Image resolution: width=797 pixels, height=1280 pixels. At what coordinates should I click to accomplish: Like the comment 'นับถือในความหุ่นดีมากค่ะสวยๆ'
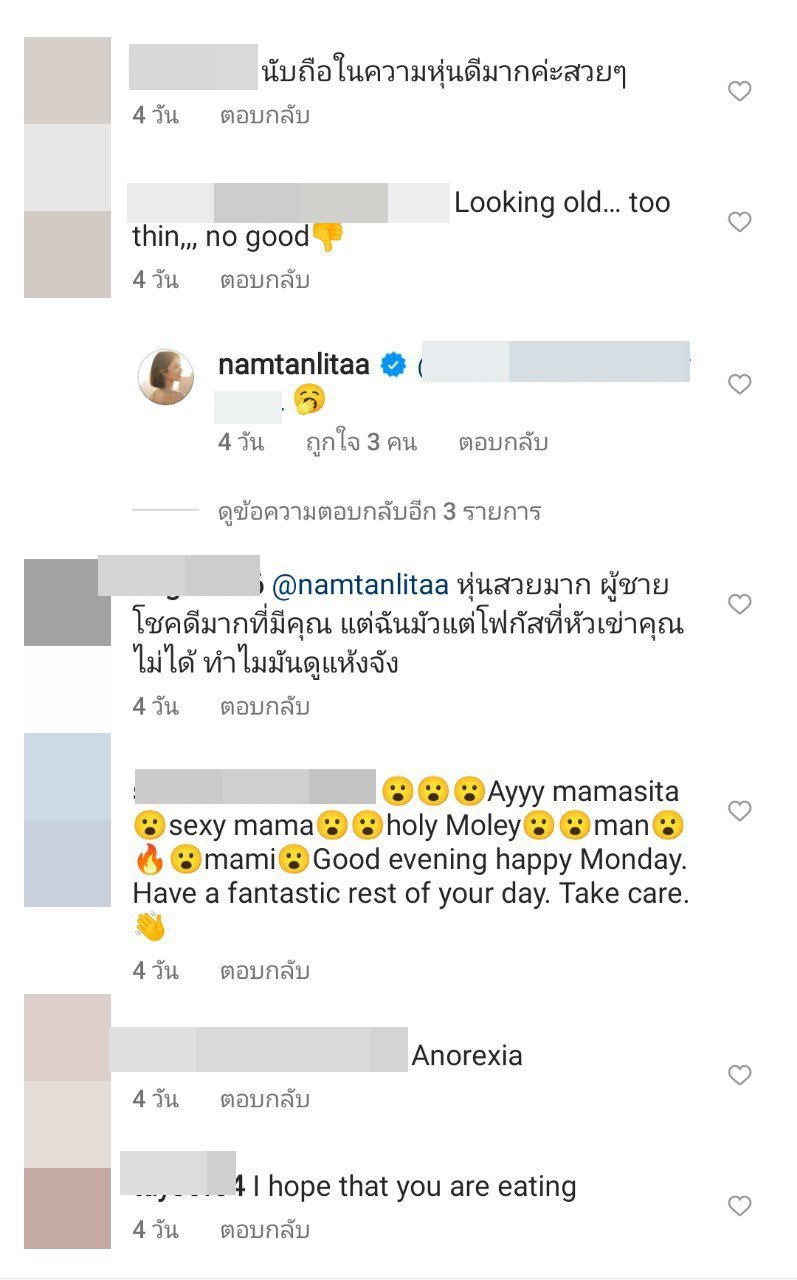[739, 92]
